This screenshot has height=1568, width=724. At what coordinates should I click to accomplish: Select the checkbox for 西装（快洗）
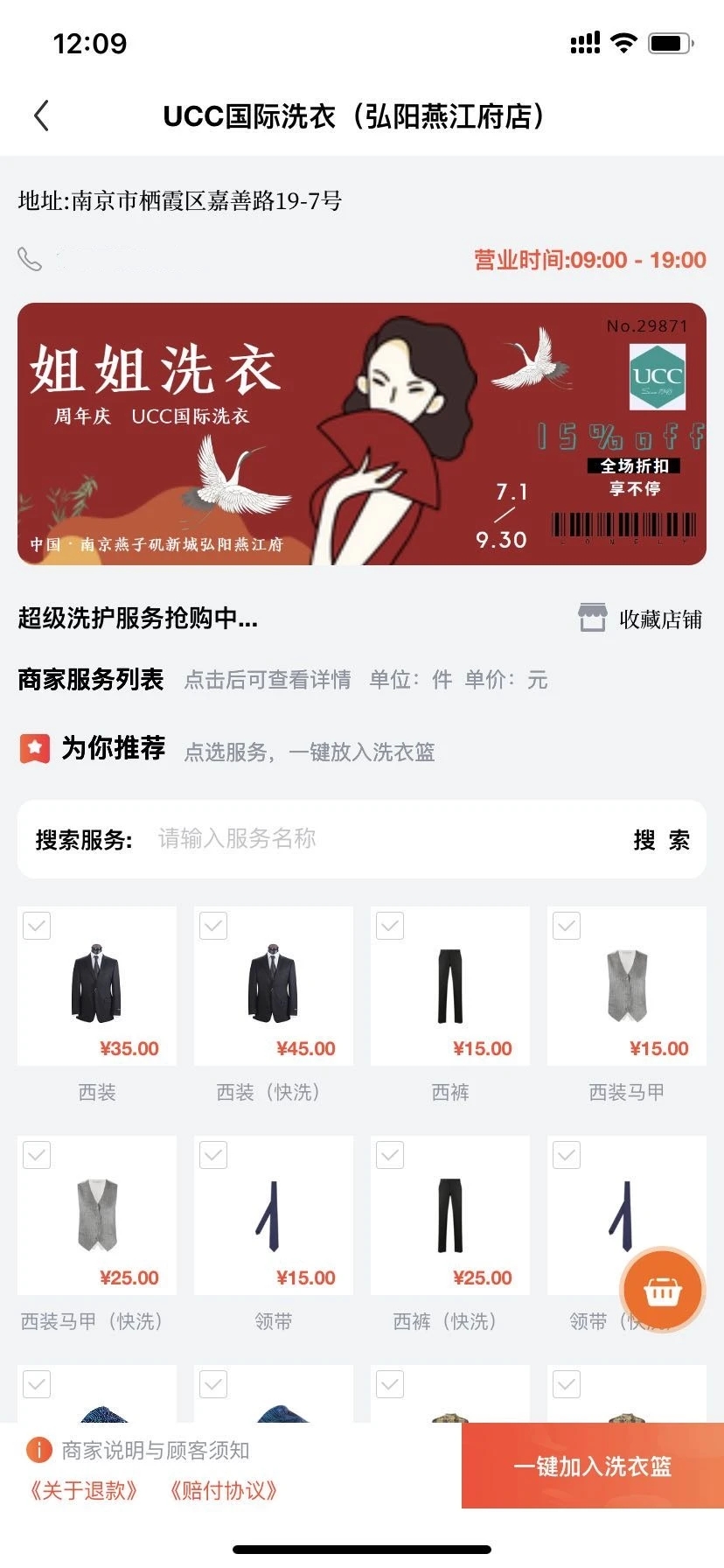click(213, 926)
